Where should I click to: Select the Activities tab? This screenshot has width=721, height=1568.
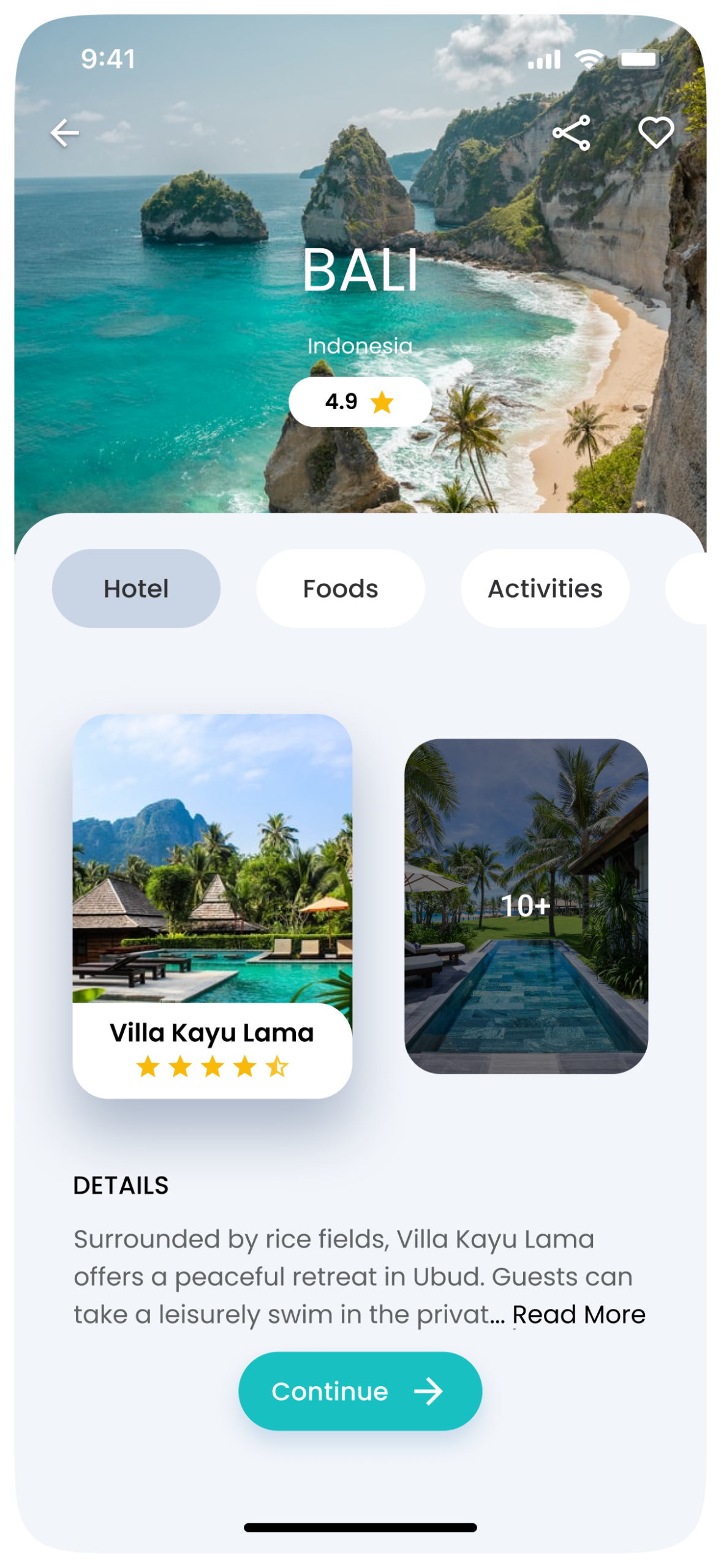click(545, 588)
